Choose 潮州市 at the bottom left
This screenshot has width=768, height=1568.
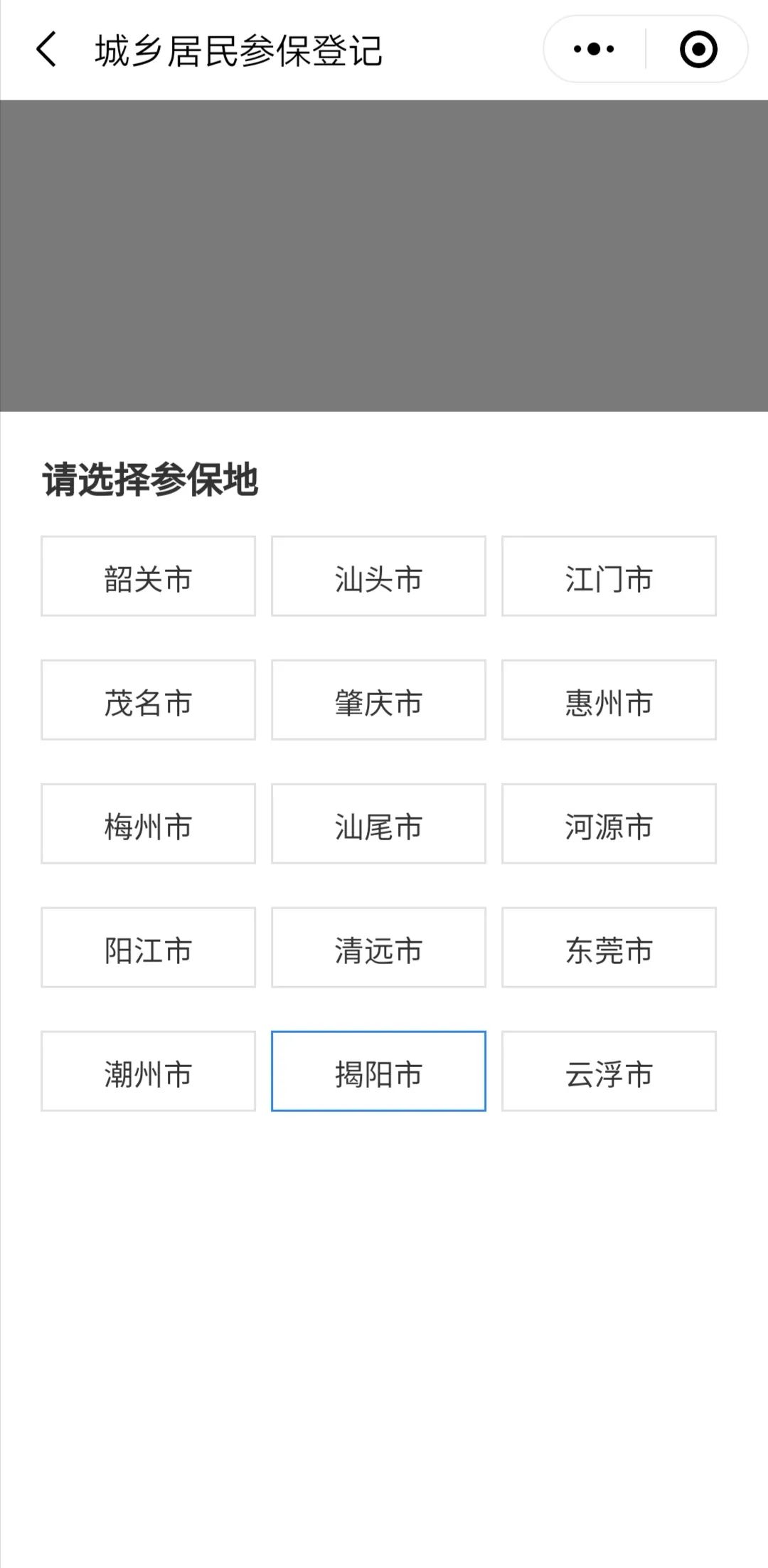(x=148, y=1071)
